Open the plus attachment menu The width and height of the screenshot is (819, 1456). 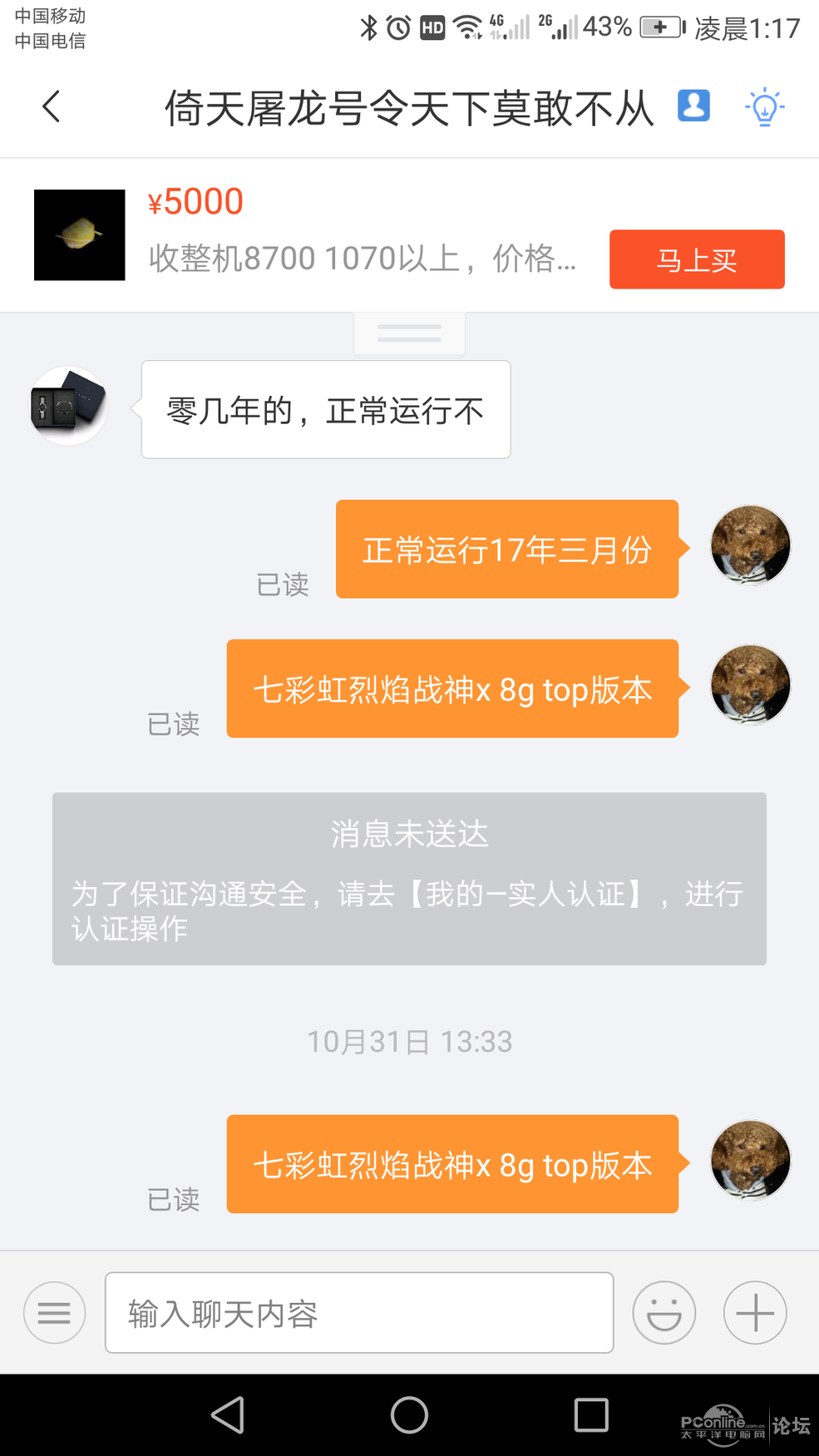(x=754, y=1312)
